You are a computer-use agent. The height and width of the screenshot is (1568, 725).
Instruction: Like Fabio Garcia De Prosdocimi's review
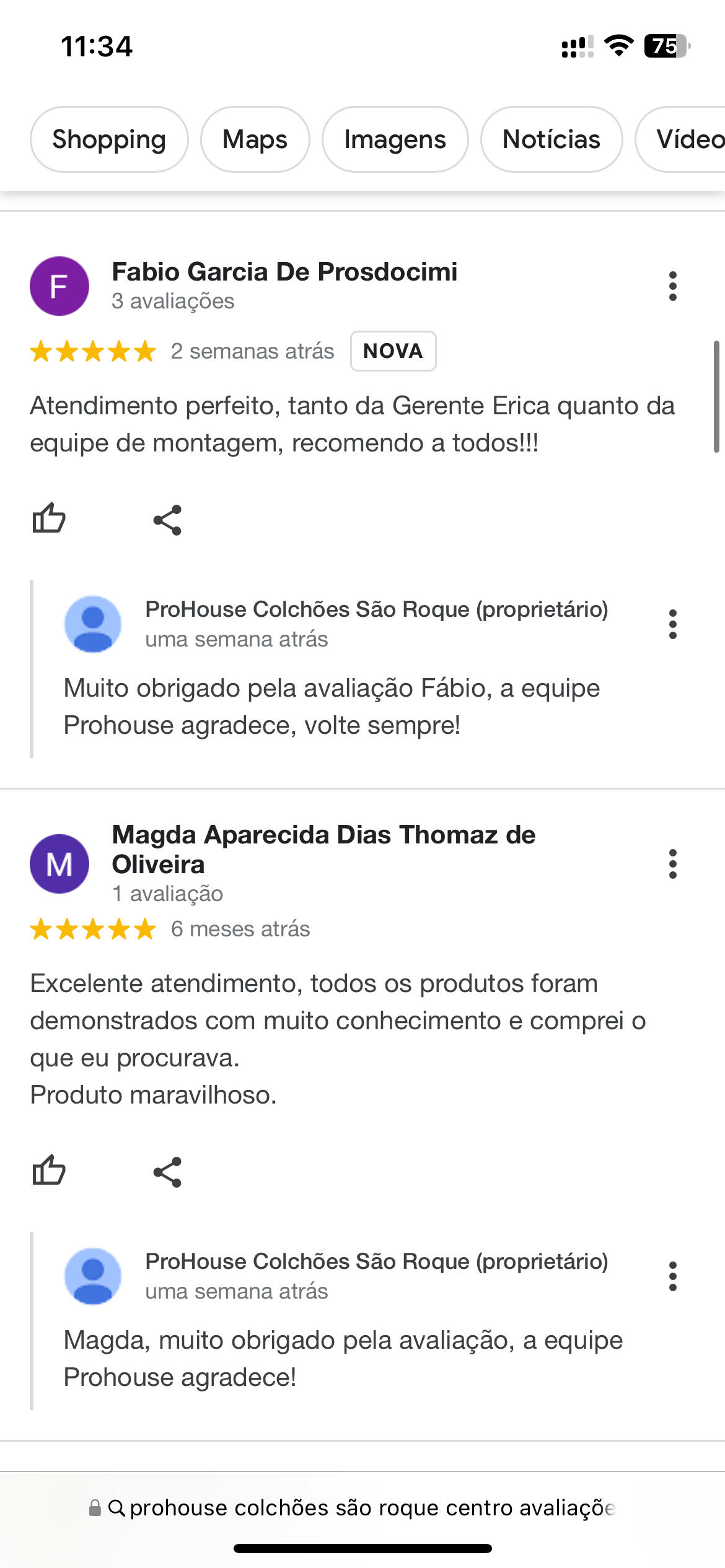click(x=49, y=518)
